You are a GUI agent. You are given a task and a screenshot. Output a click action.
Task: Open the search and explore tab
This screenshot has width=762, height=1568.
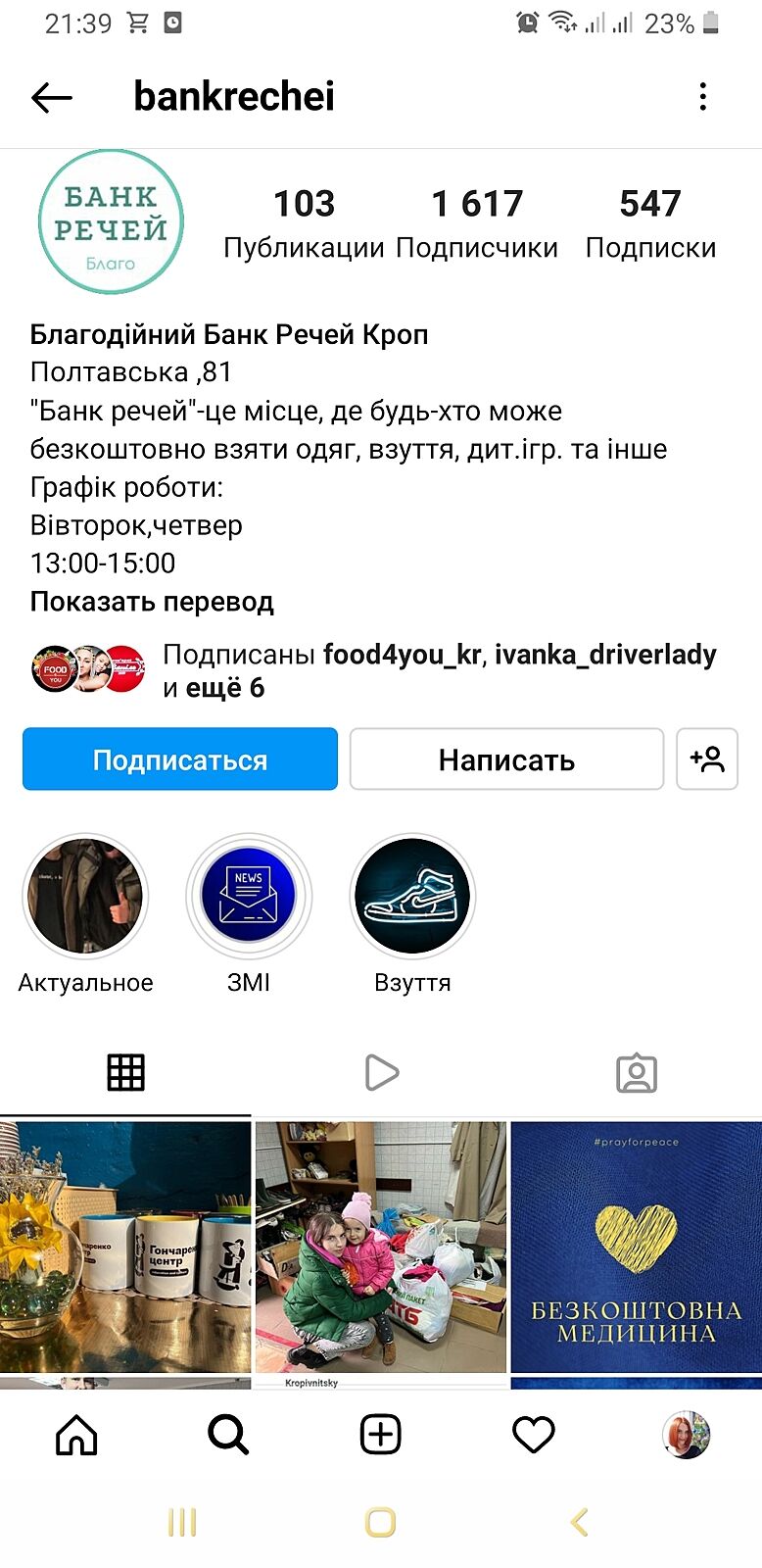click(228, 1436)
